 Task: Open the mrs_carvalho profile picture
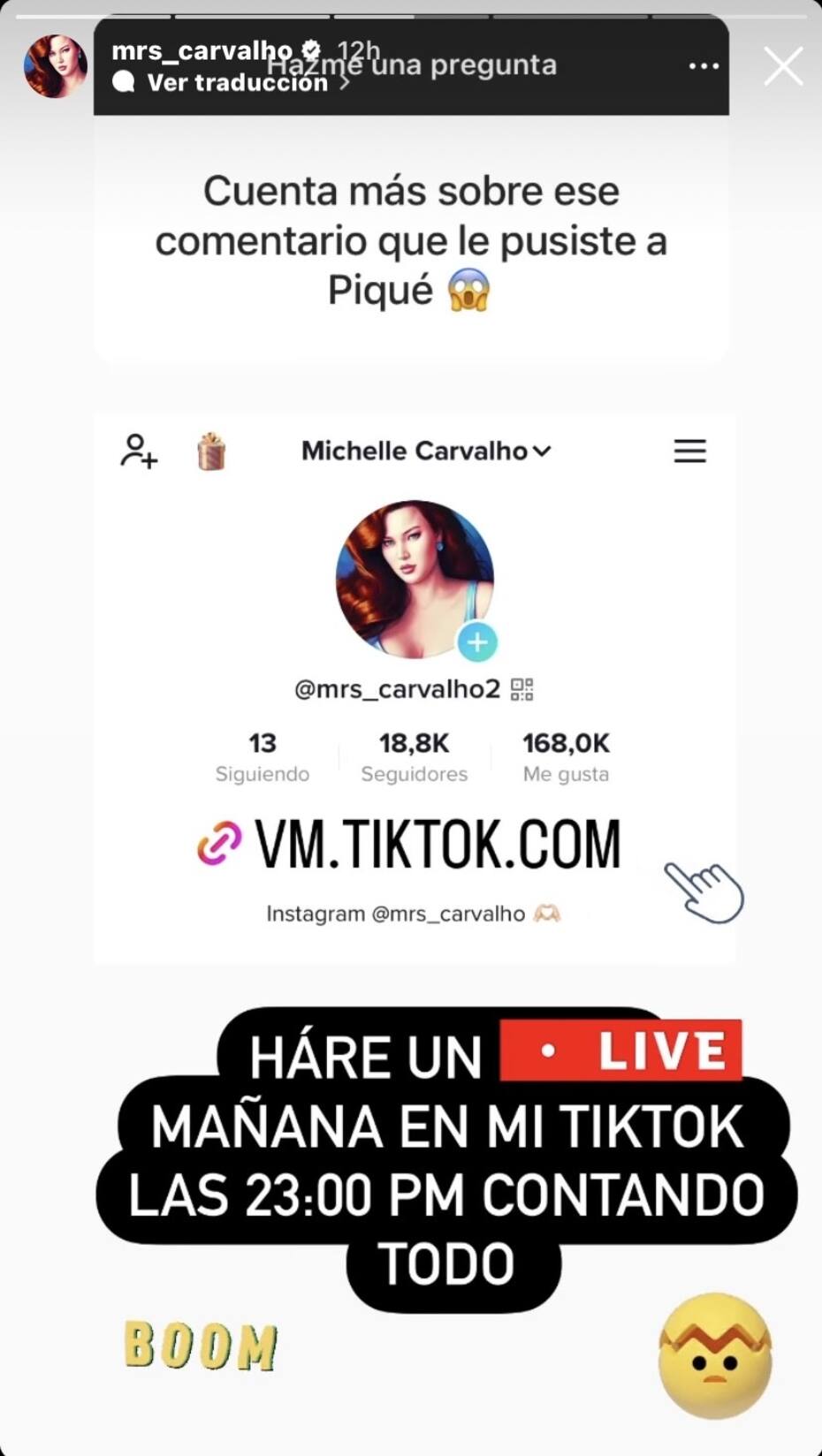click(55, 66)
